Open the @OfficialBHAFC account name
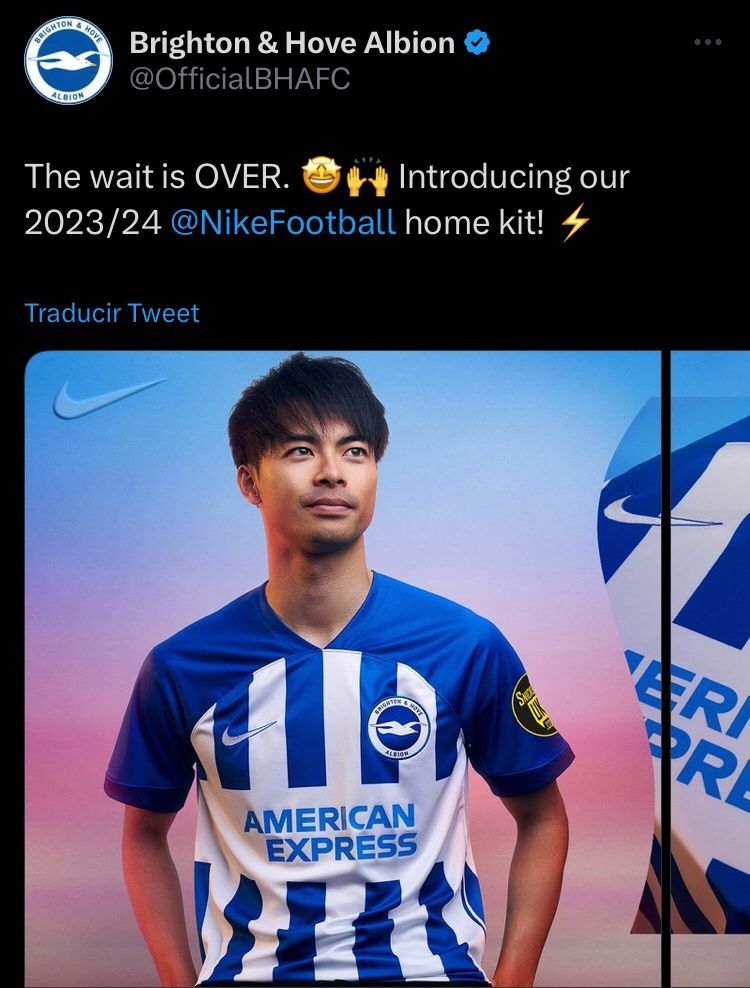Viewport: 750px width, 988px height. tap(240, 78)
